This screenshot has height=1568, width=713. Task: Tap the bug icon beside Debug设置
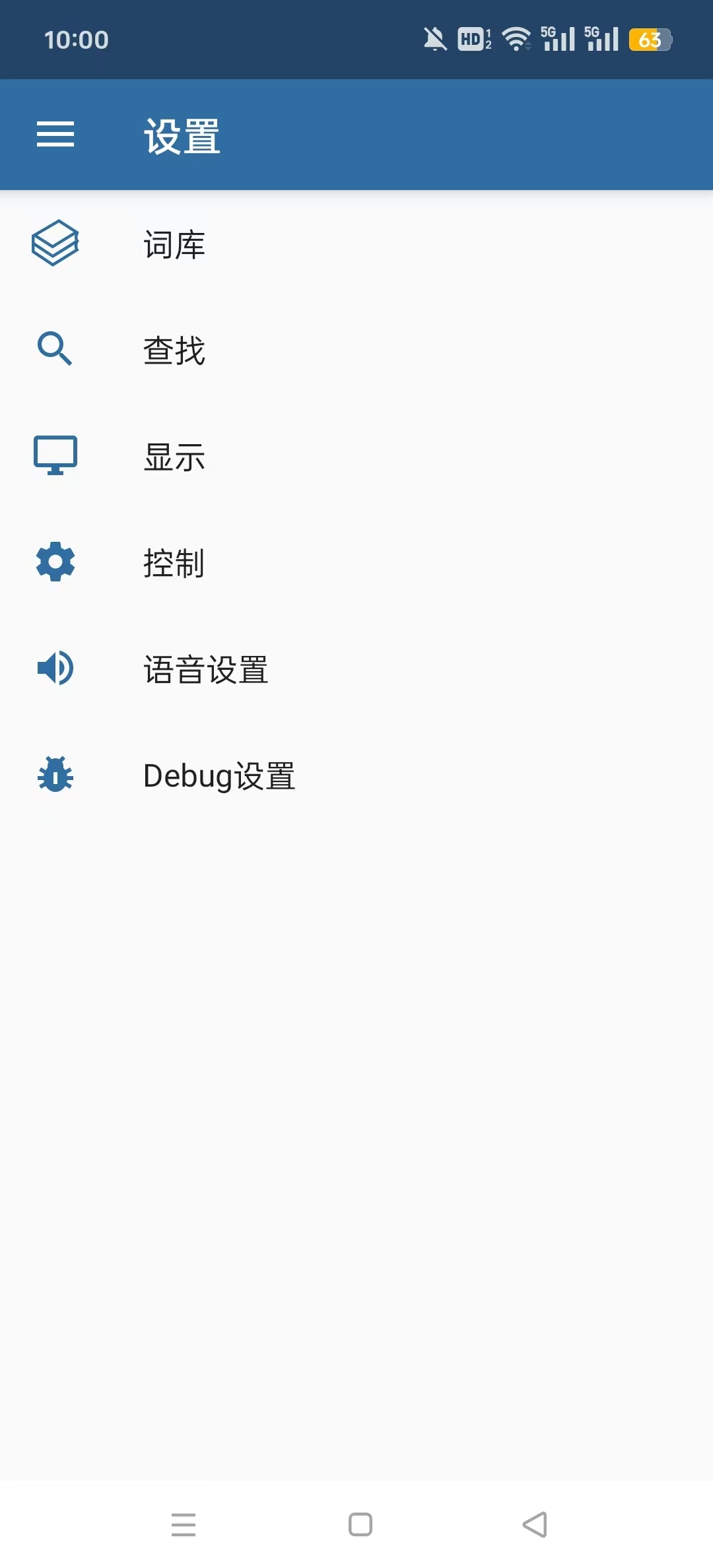point(55,776)
